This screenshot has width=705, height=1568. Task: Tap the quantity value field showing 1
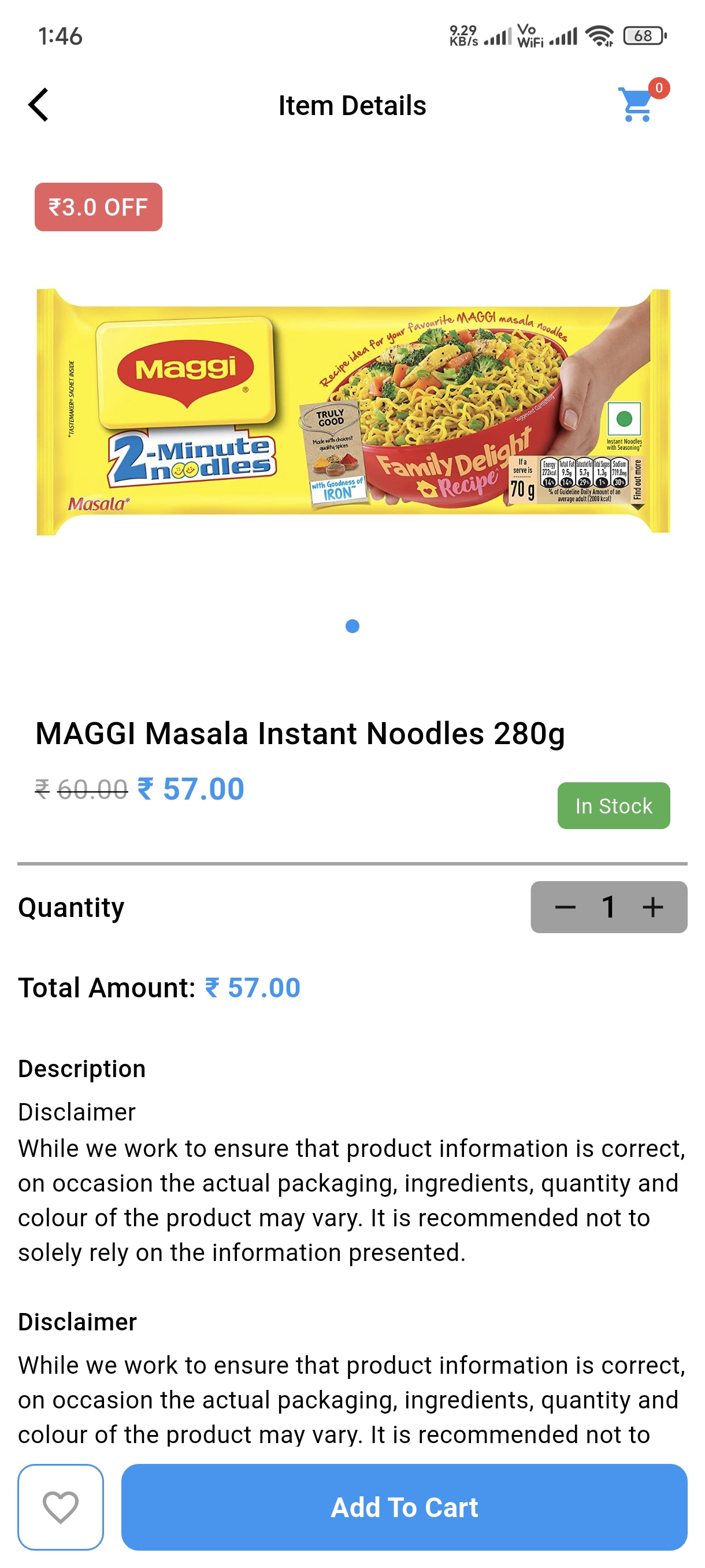pos(609,907)
